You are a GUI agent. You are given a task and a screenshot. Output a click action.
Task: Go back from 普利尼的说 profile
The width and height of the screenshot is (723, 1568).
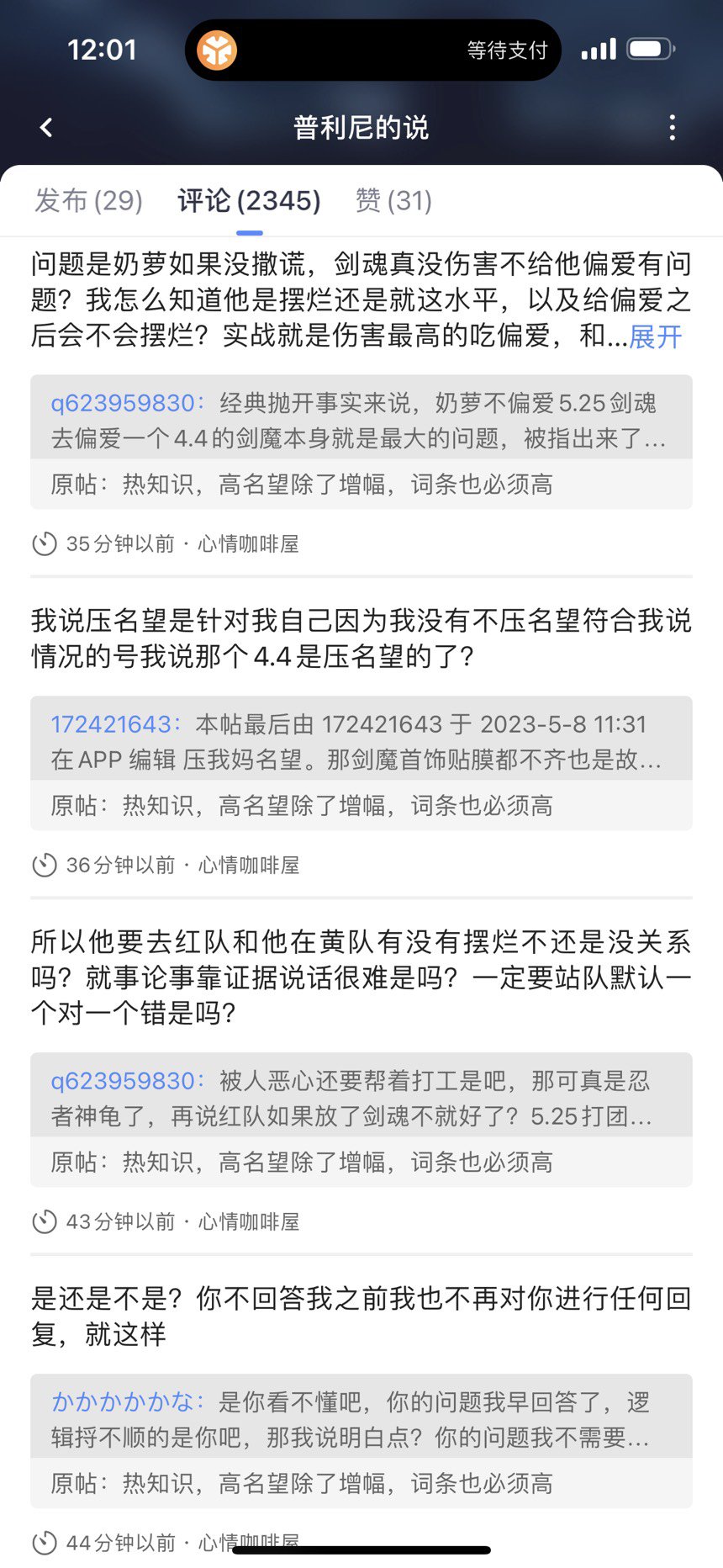tap(47, 128)
